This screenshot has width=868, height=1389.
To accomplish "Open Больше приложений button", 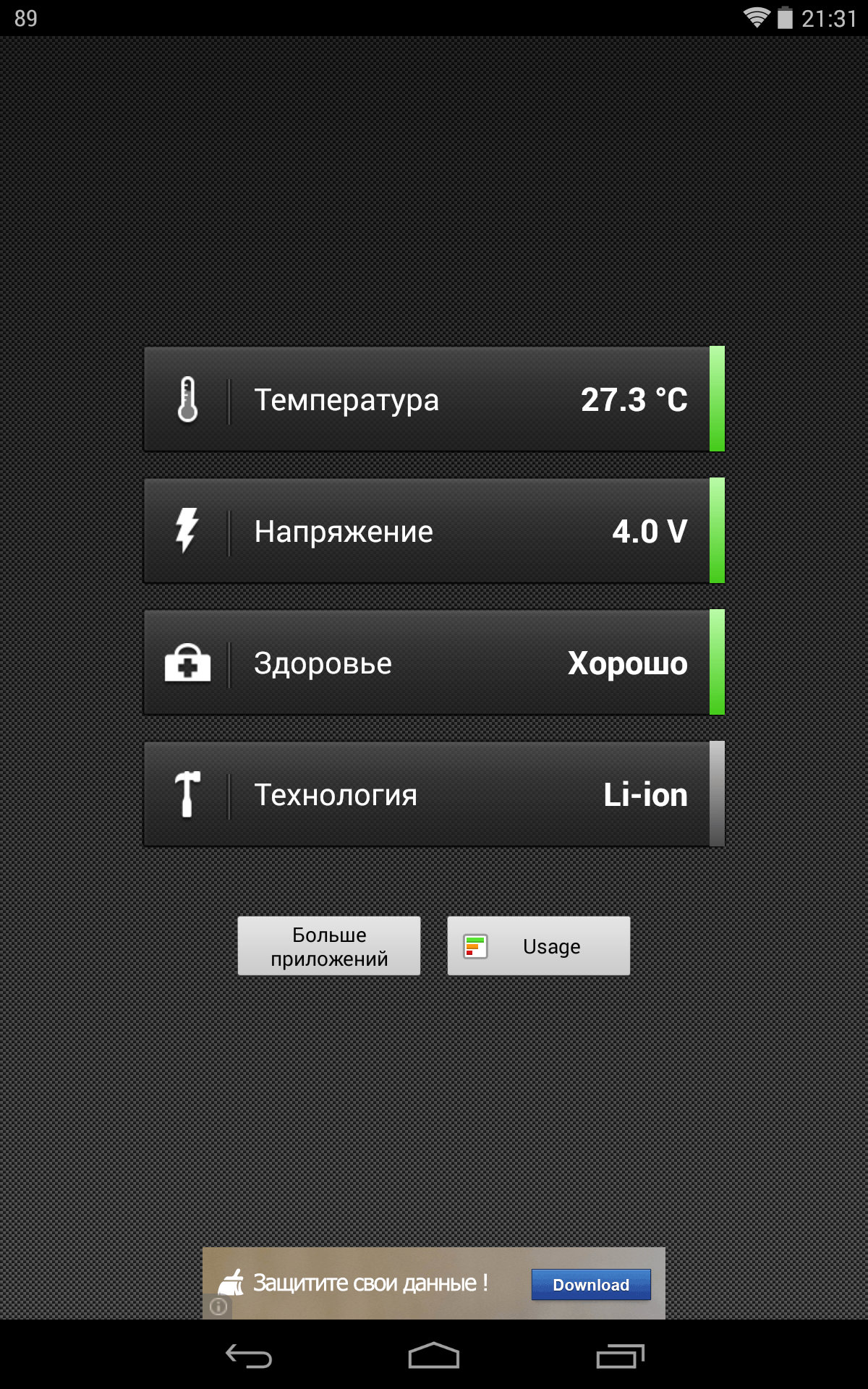I will coord(329,946).
